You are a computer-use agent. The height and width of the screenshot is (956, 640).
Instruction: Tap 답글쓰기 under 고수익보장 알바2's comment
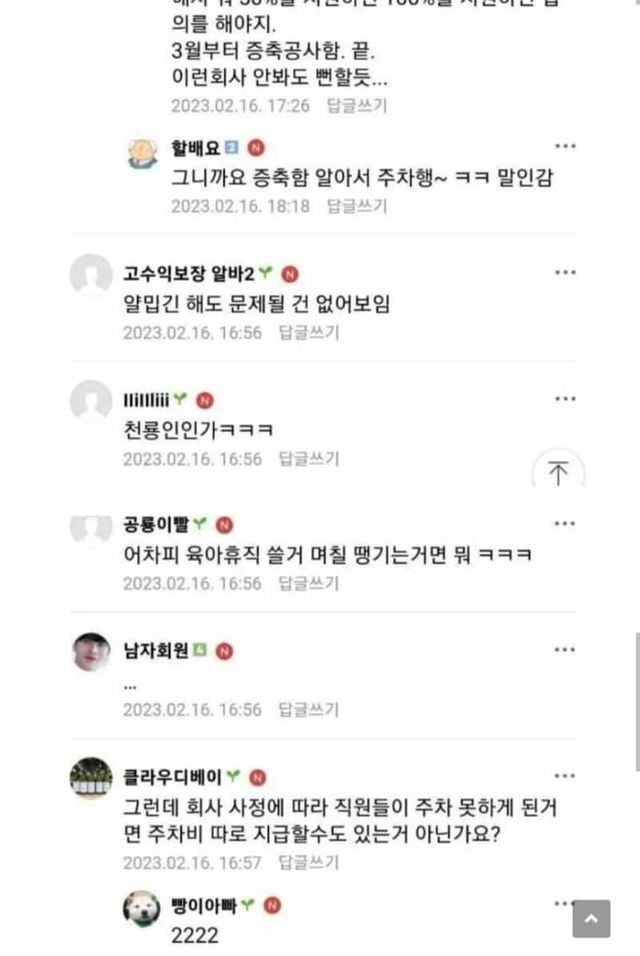(308, 333)
